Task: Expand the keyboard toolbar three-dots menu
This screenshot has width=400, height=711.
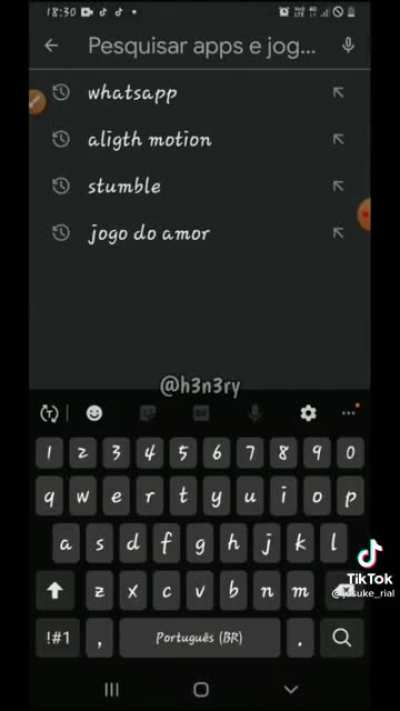Action: click(349, 413)
